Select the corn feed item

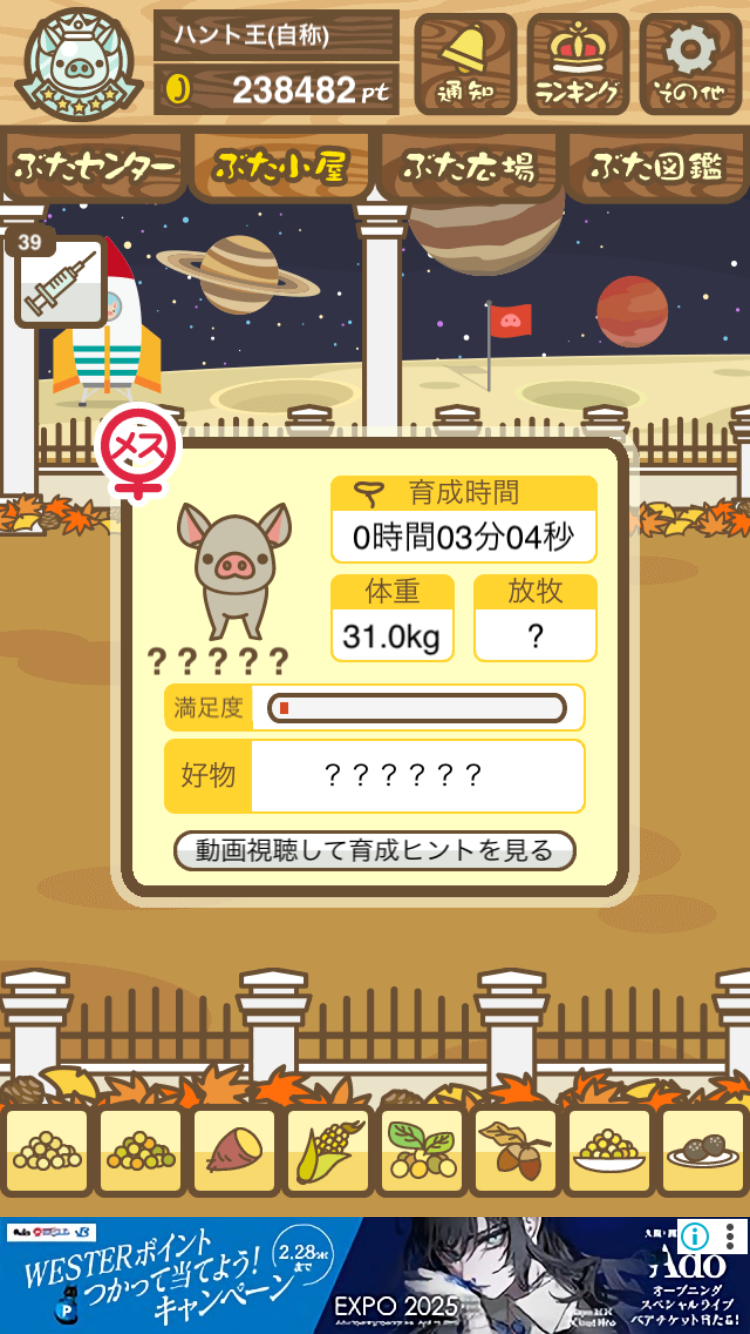point(328,1151)
